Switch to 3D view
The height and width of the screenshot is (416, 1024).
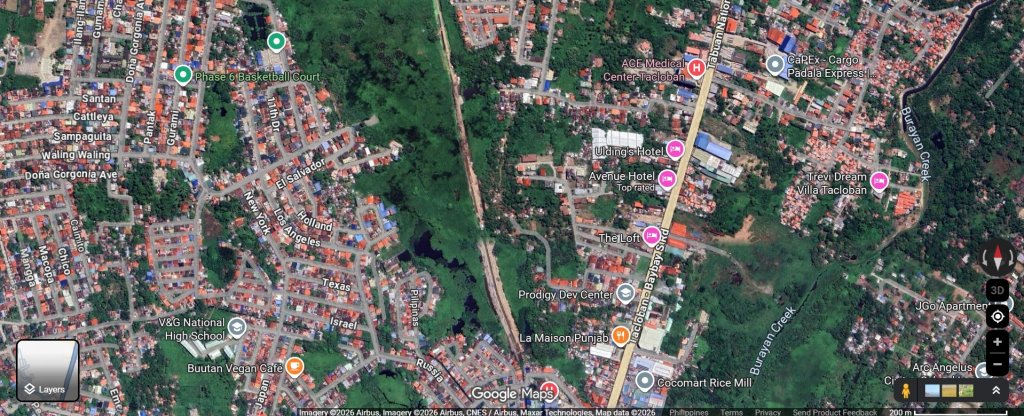pos(997,291)
